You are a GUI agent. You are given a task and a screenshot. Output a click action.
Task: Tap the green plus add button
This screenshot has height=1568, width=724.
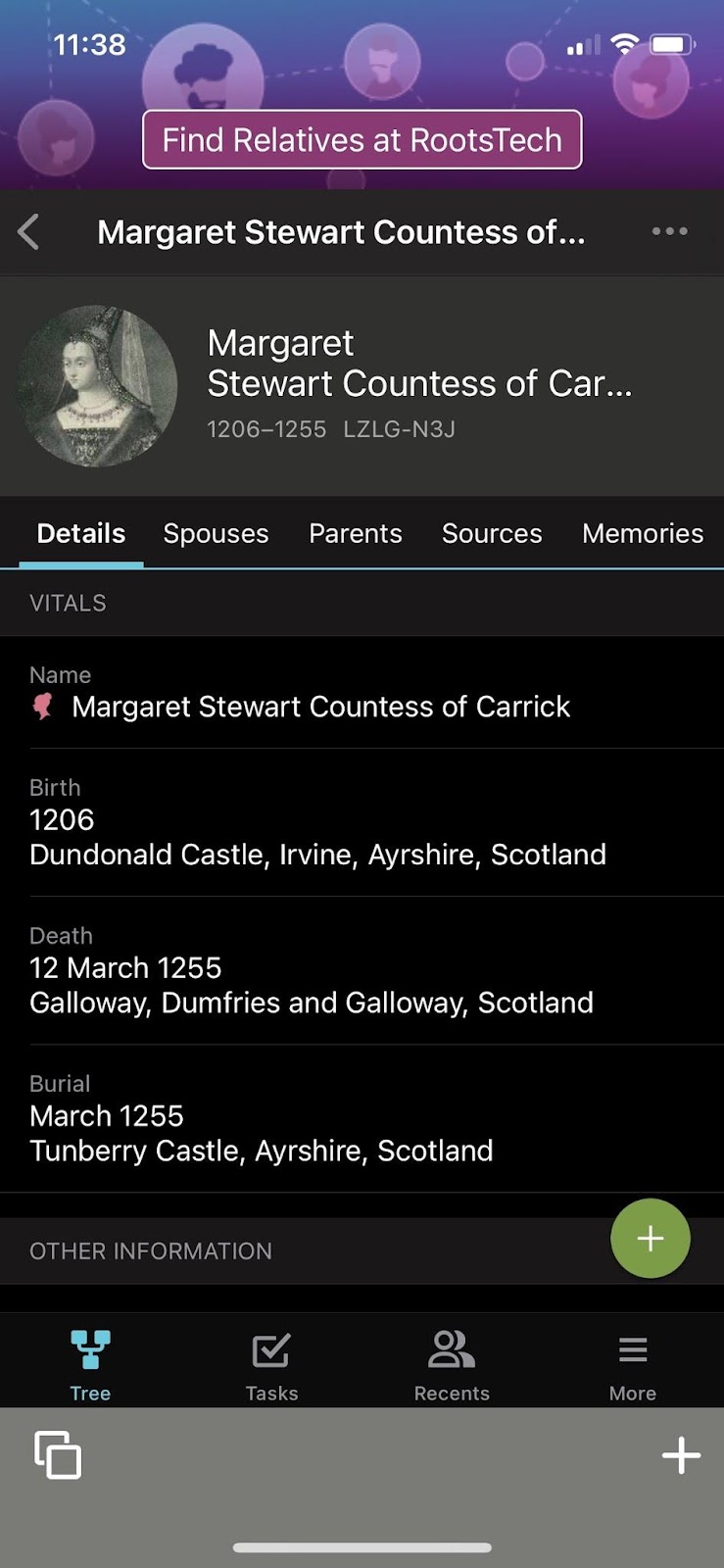click(x=651, y=1239)
